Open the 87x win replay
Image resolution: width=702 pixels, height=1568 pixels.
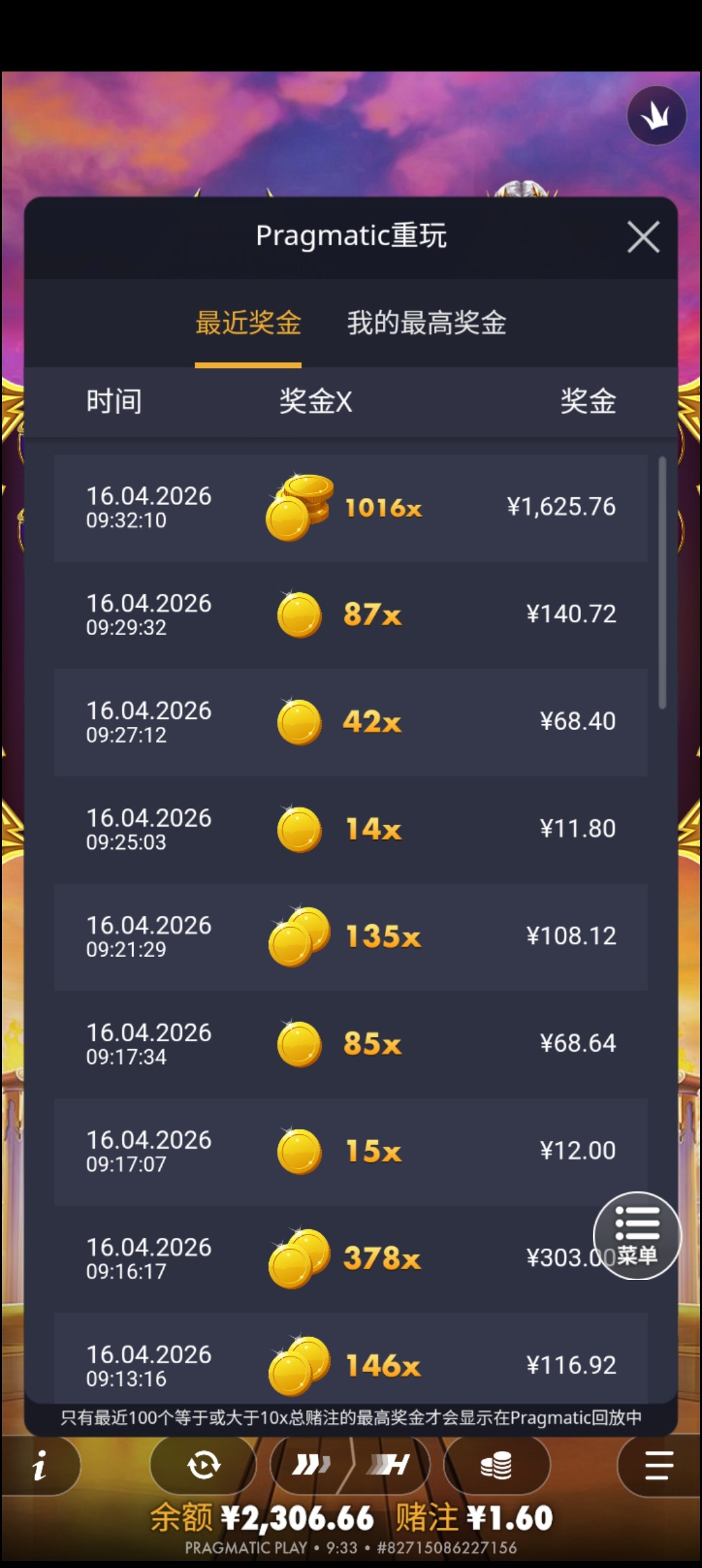(351, 615)
